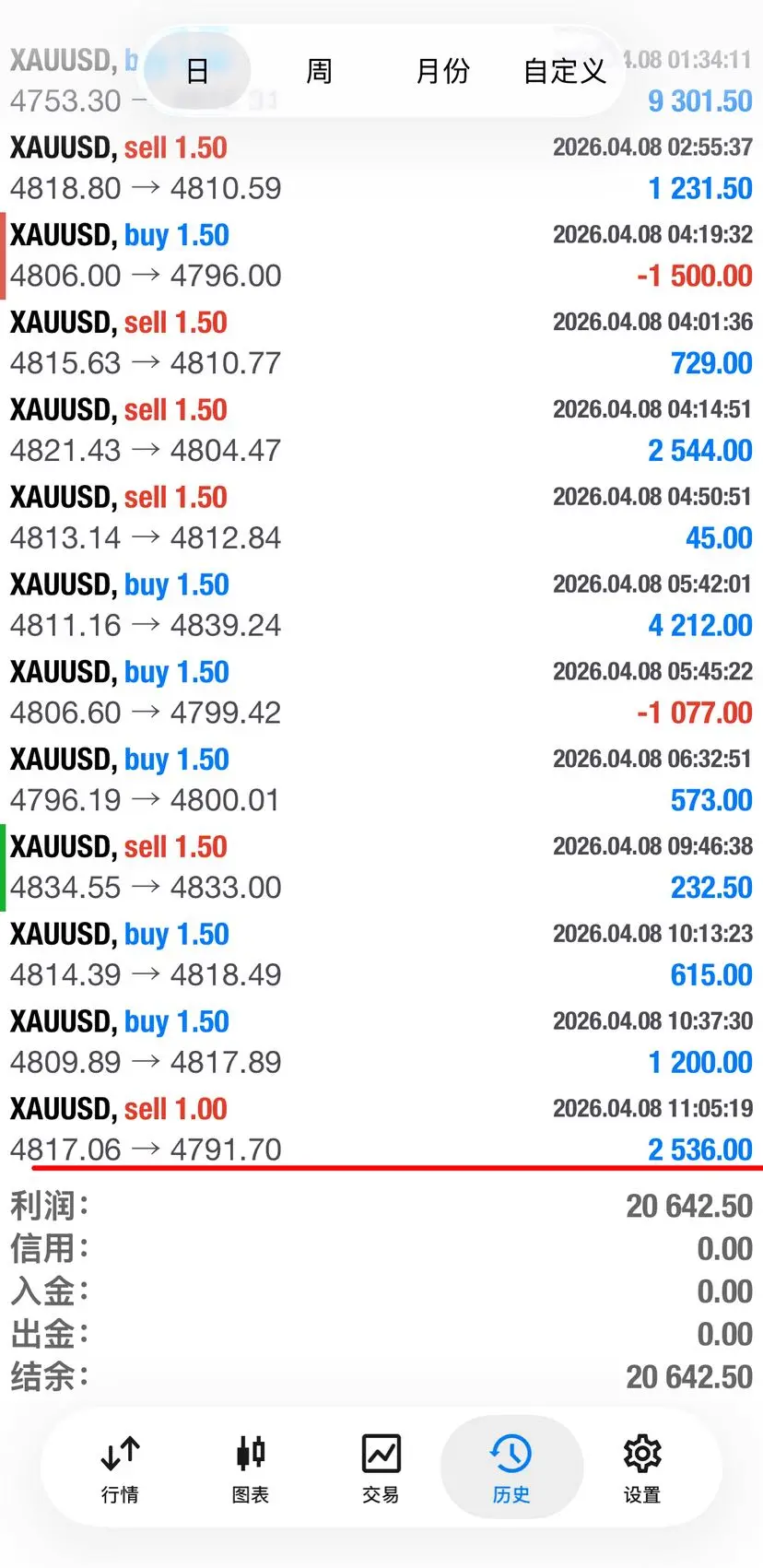
Task: Go to the 行情 quotes tab
Action: [x=120, y=1468]
